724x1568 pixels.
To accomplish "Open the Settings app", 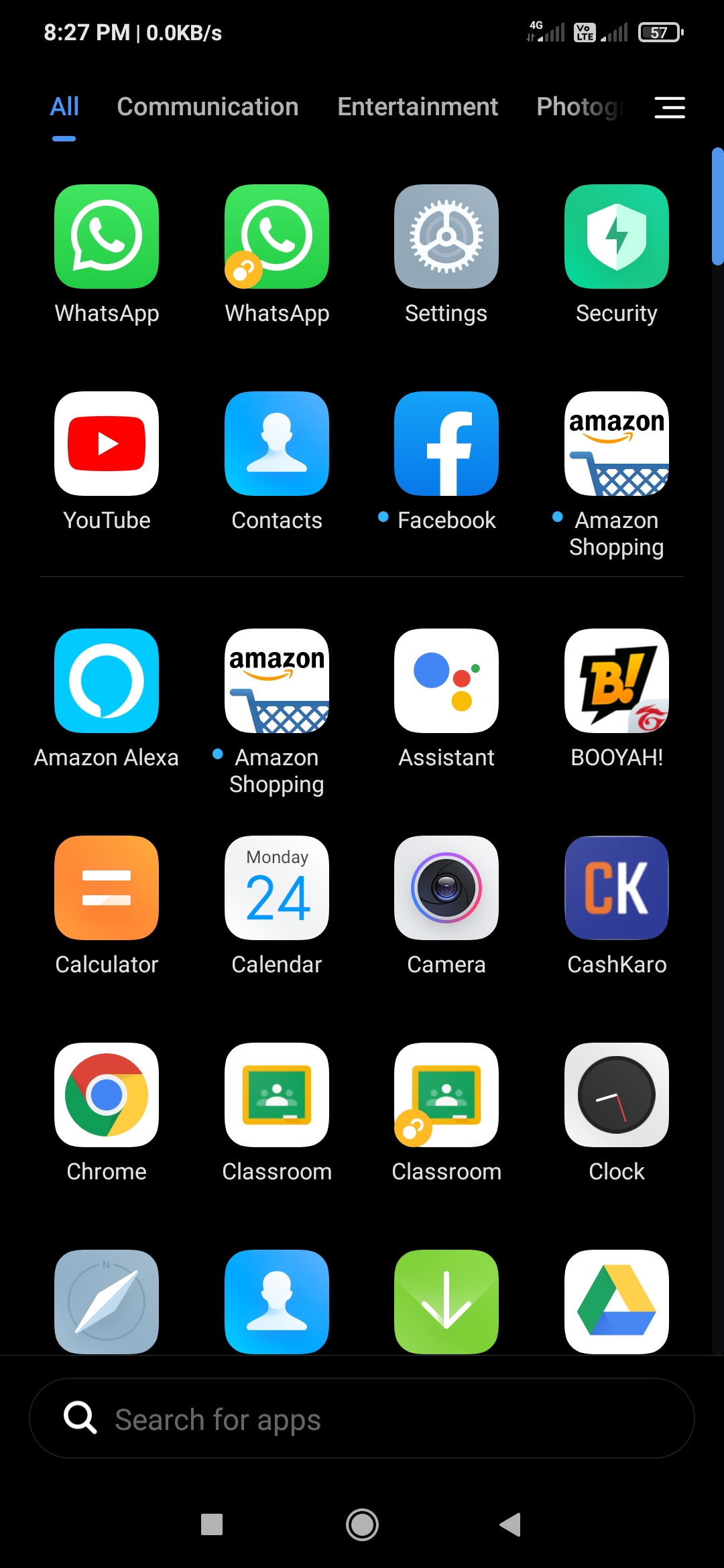I will click(x=446, y=237).
